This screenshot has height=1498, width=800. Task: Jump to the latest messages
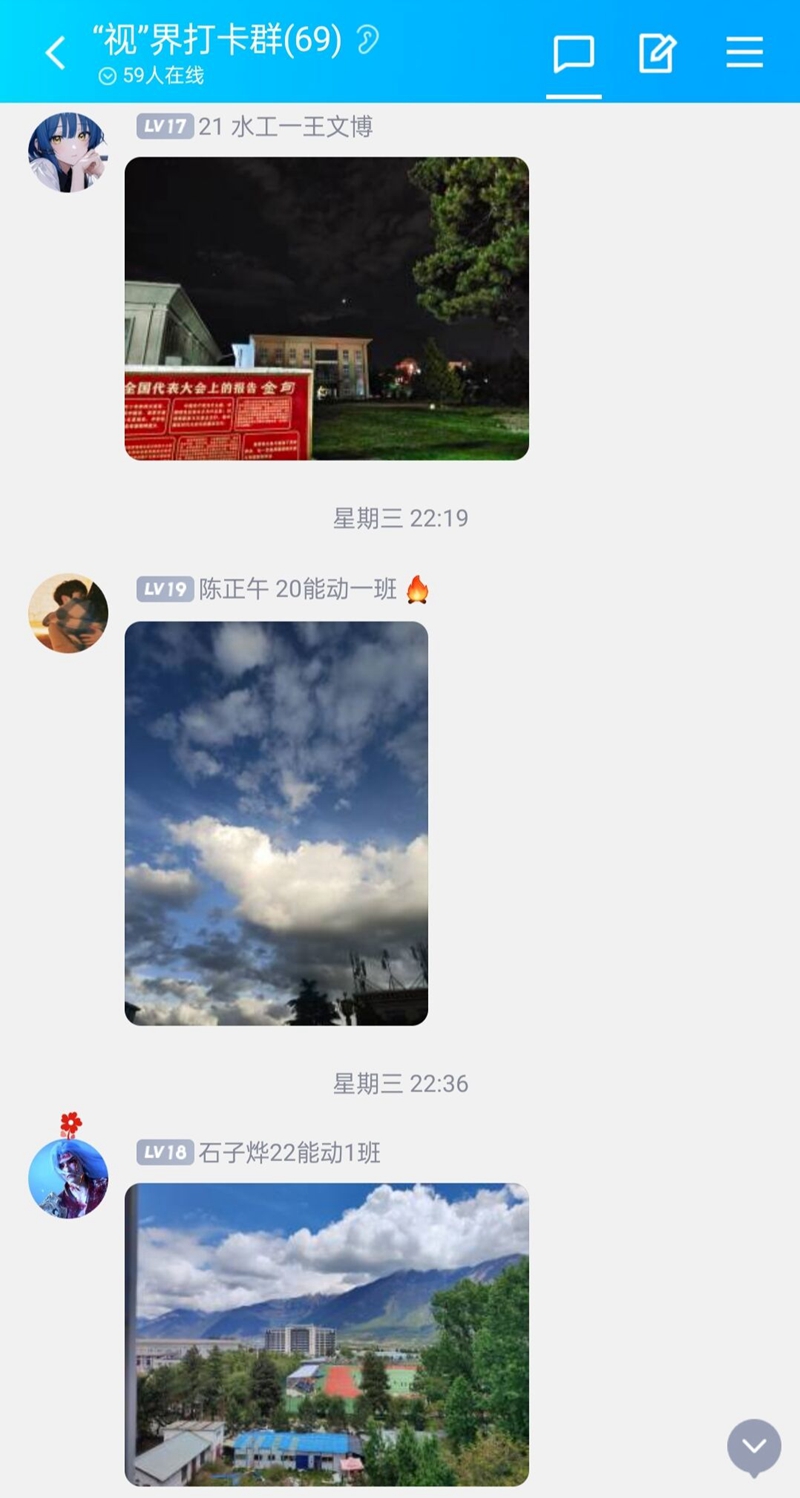754,1446
